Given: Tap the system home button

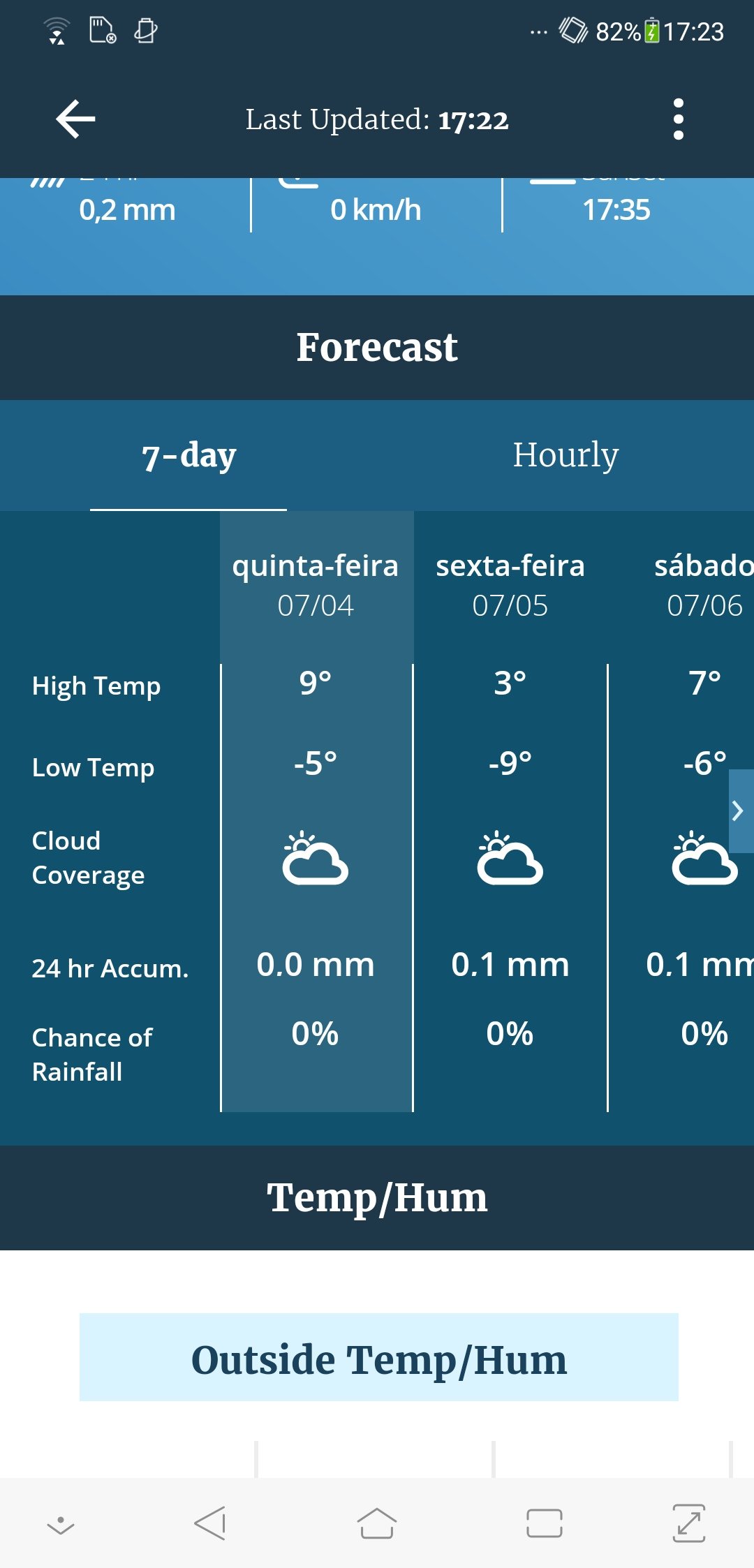Looking at the screenshot, I should coord(377,1523).
